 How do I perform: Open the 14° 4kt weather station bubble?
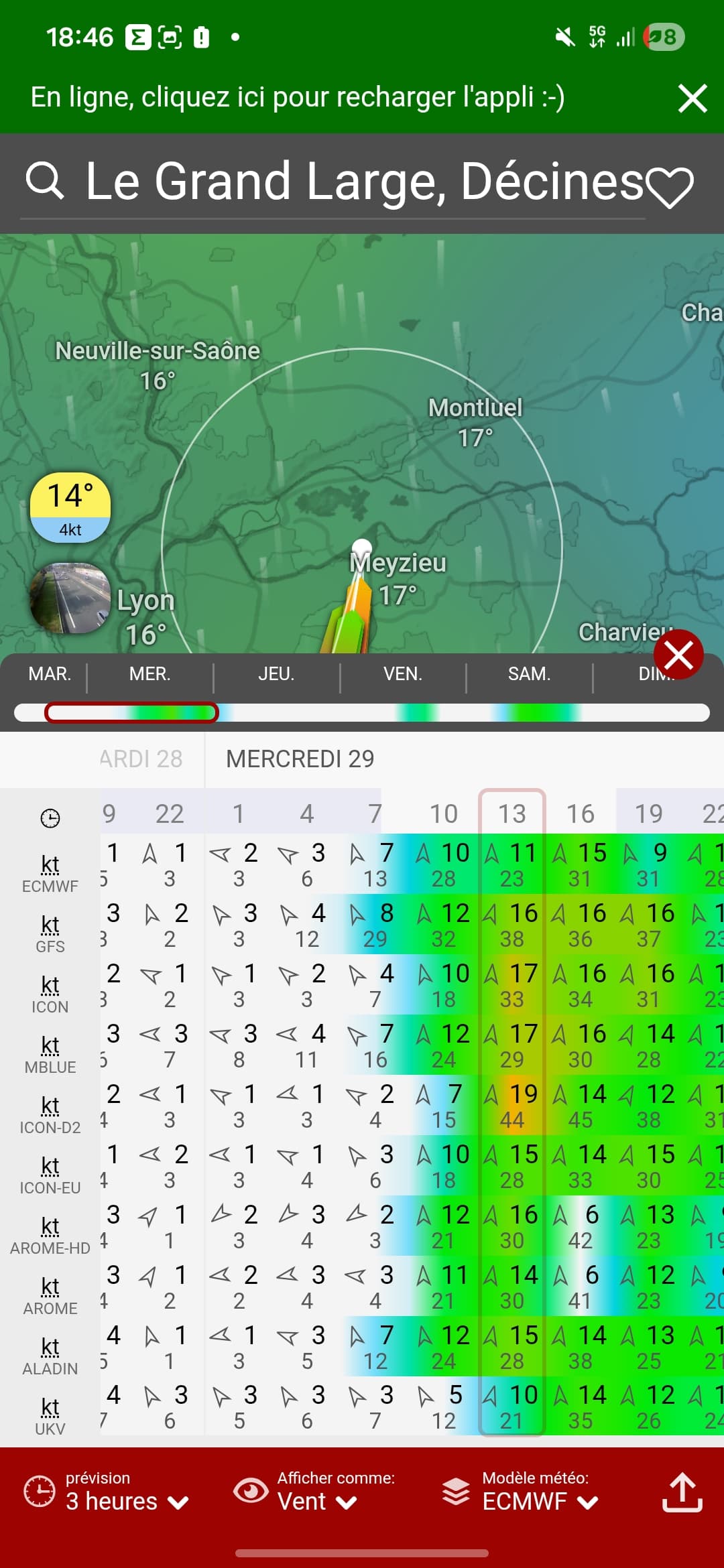(x=70, y=507)
